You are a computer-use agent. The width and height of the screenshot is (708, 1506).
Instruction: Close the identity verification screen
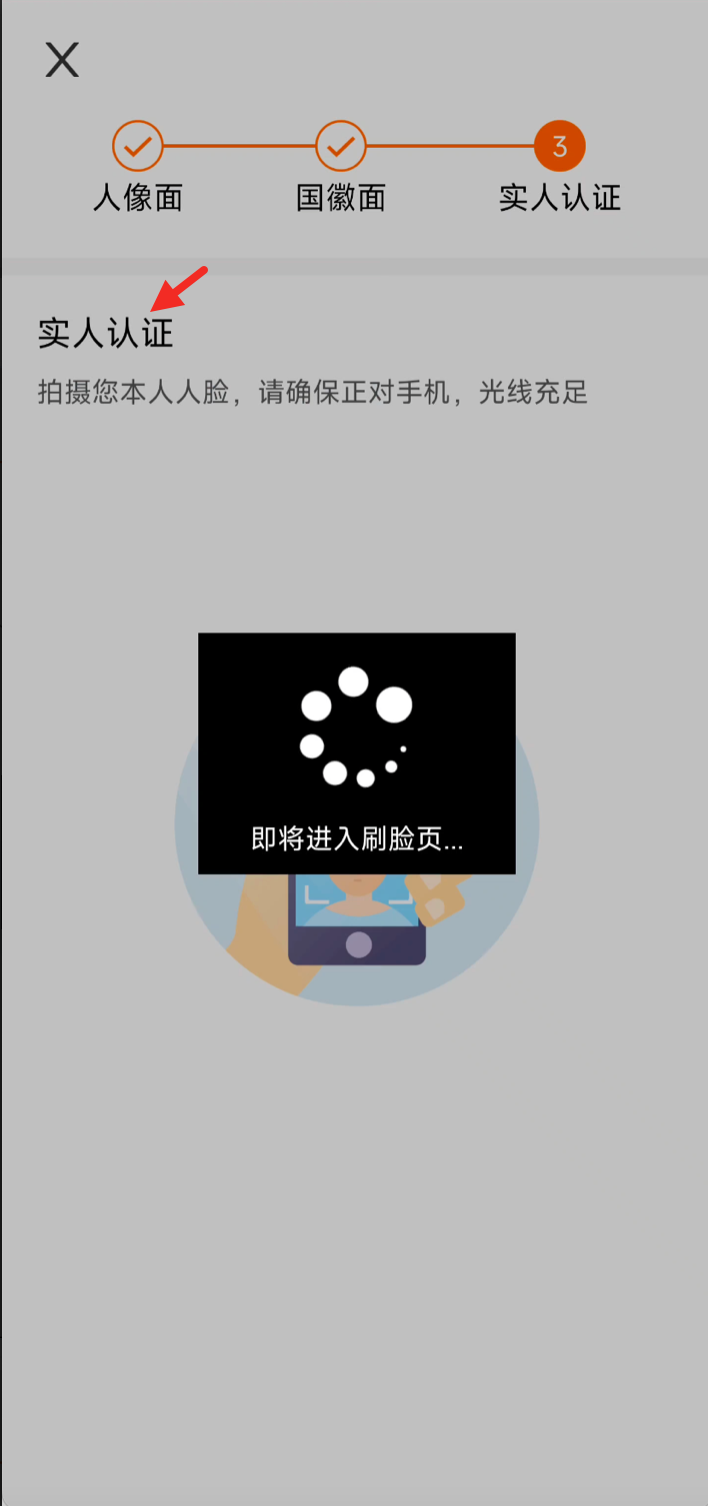coord(62,60)
